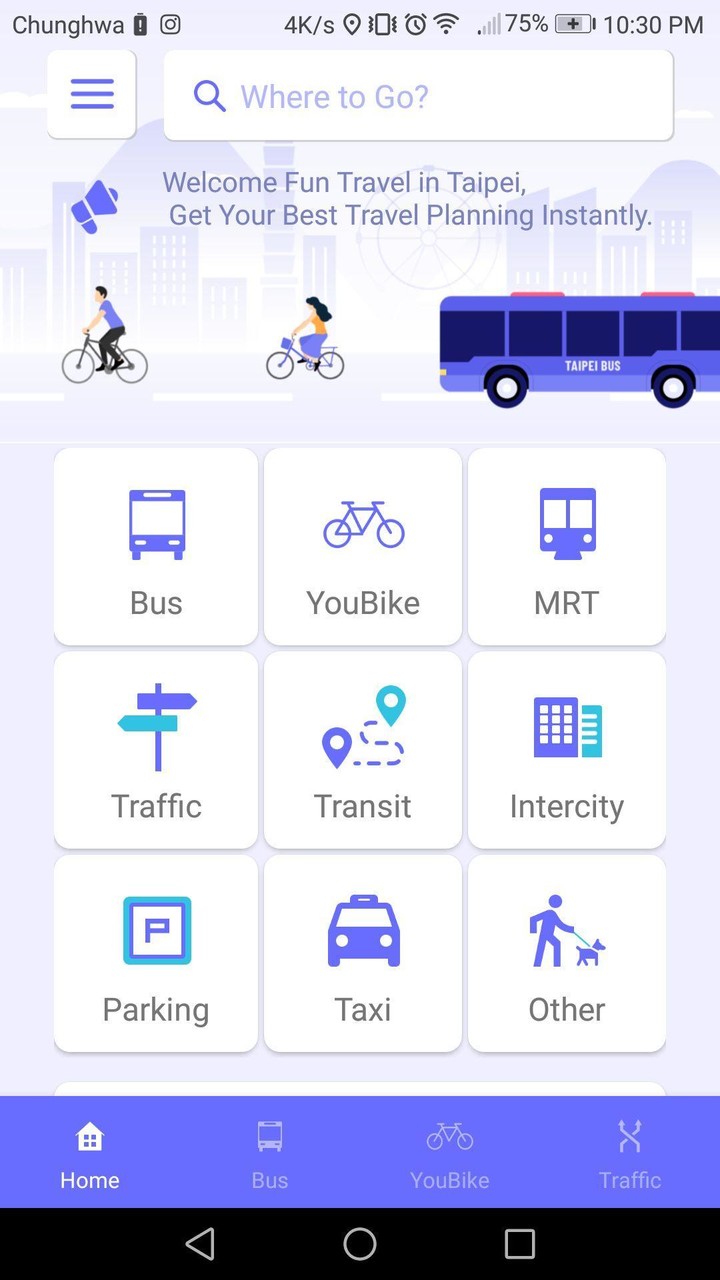Viewport: 720px width, 1280px height.
Task: Select the Taxi tile
Action: (x=363, y=953)
